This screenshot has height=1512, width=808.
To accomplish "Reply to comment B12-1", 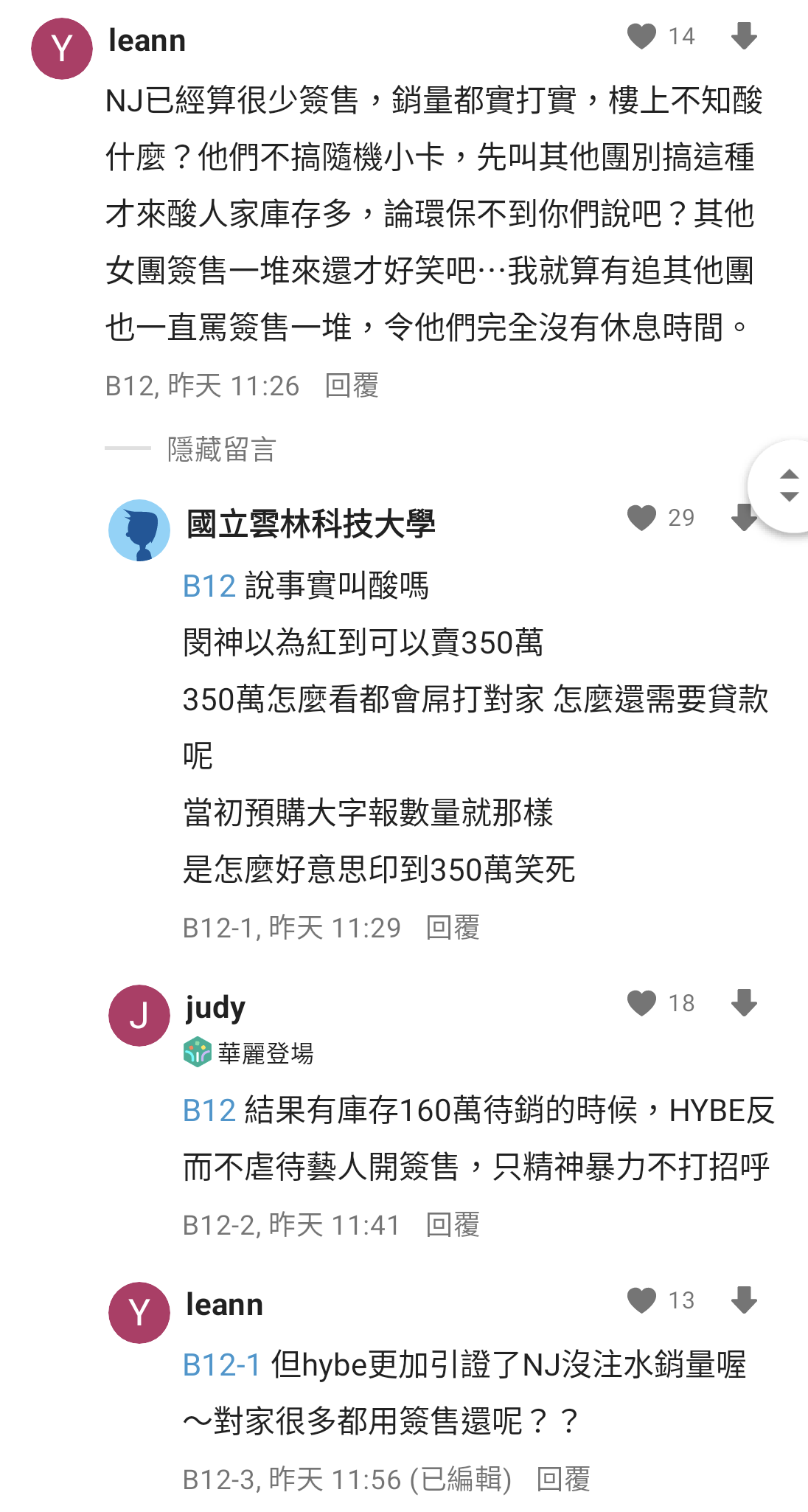I will click(x=453, y=928).
